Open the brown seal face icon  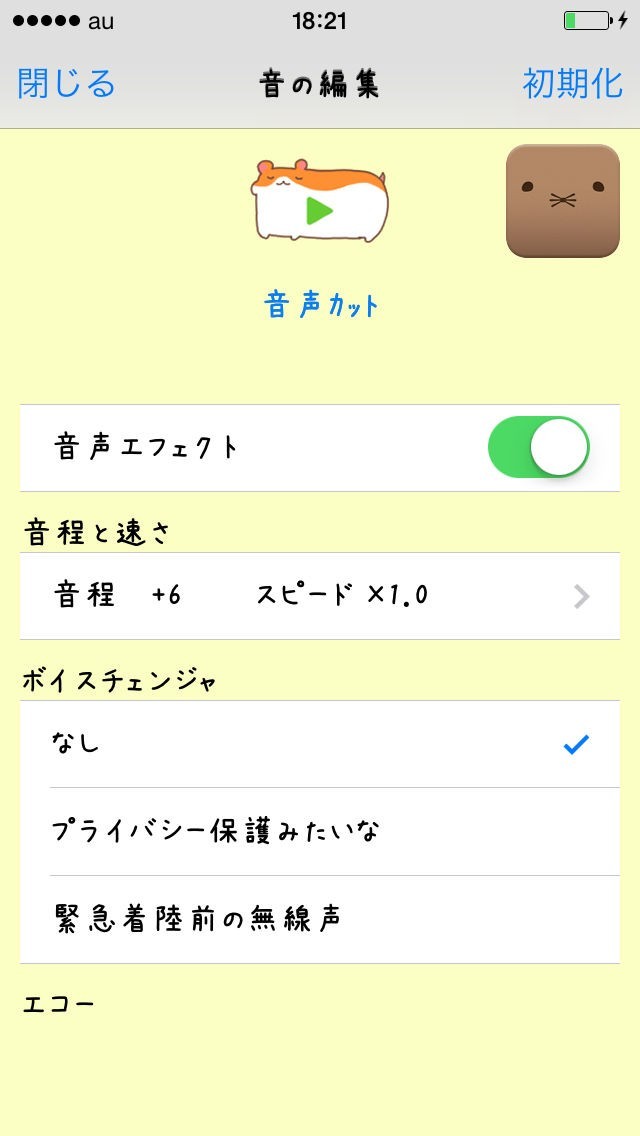point(563,200)
